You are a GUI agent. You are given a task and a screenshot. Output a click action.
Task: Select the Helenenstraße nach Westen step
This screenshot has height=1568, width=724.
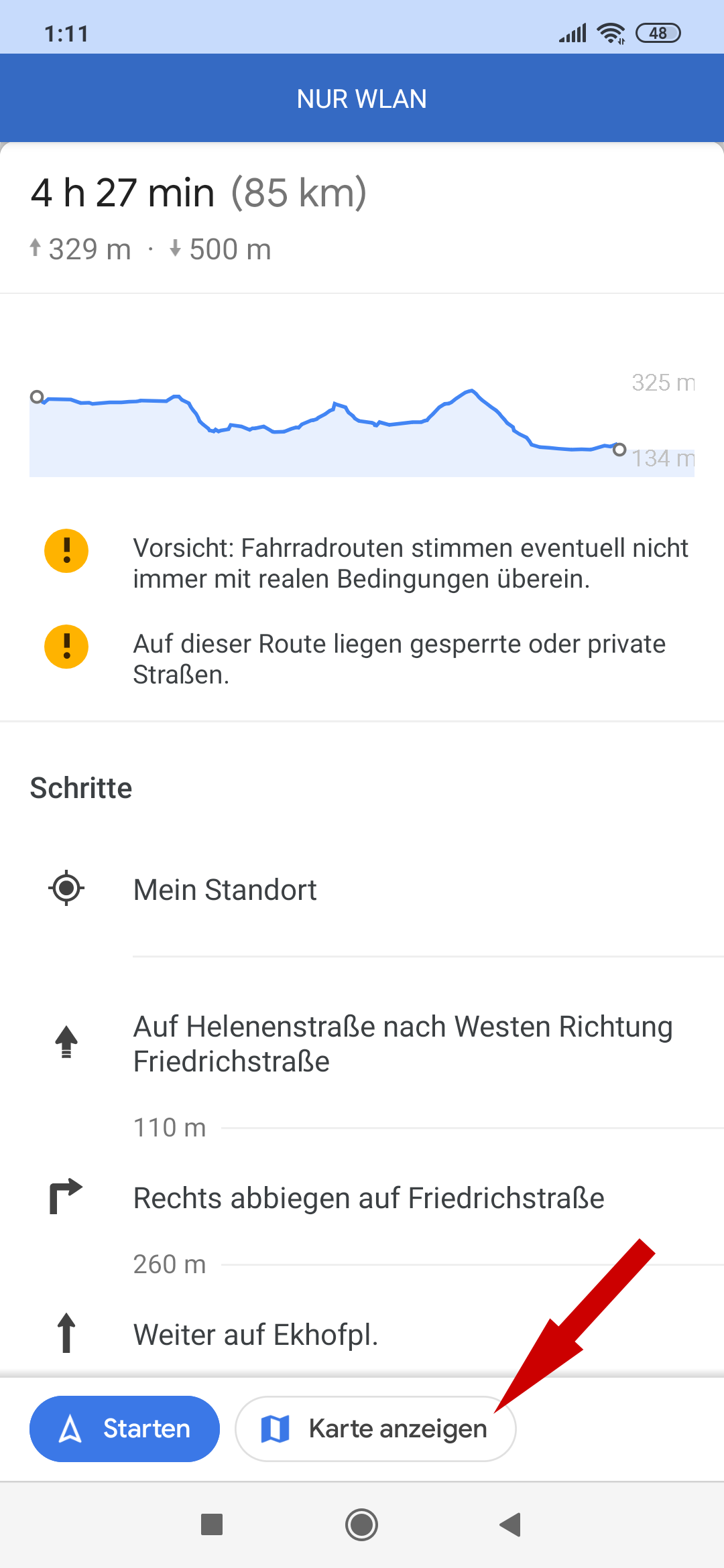pyautogui.click(x=402, y=1044)
